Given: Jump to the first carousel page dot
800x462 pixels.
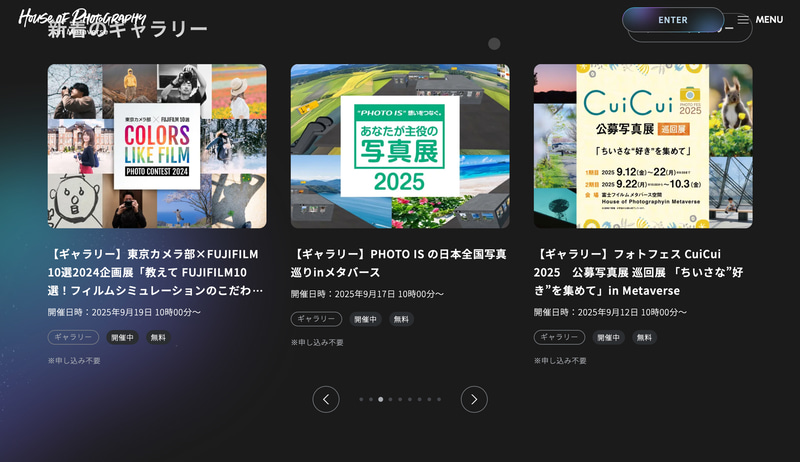Looking at the screenshot, I should point(361,399).
